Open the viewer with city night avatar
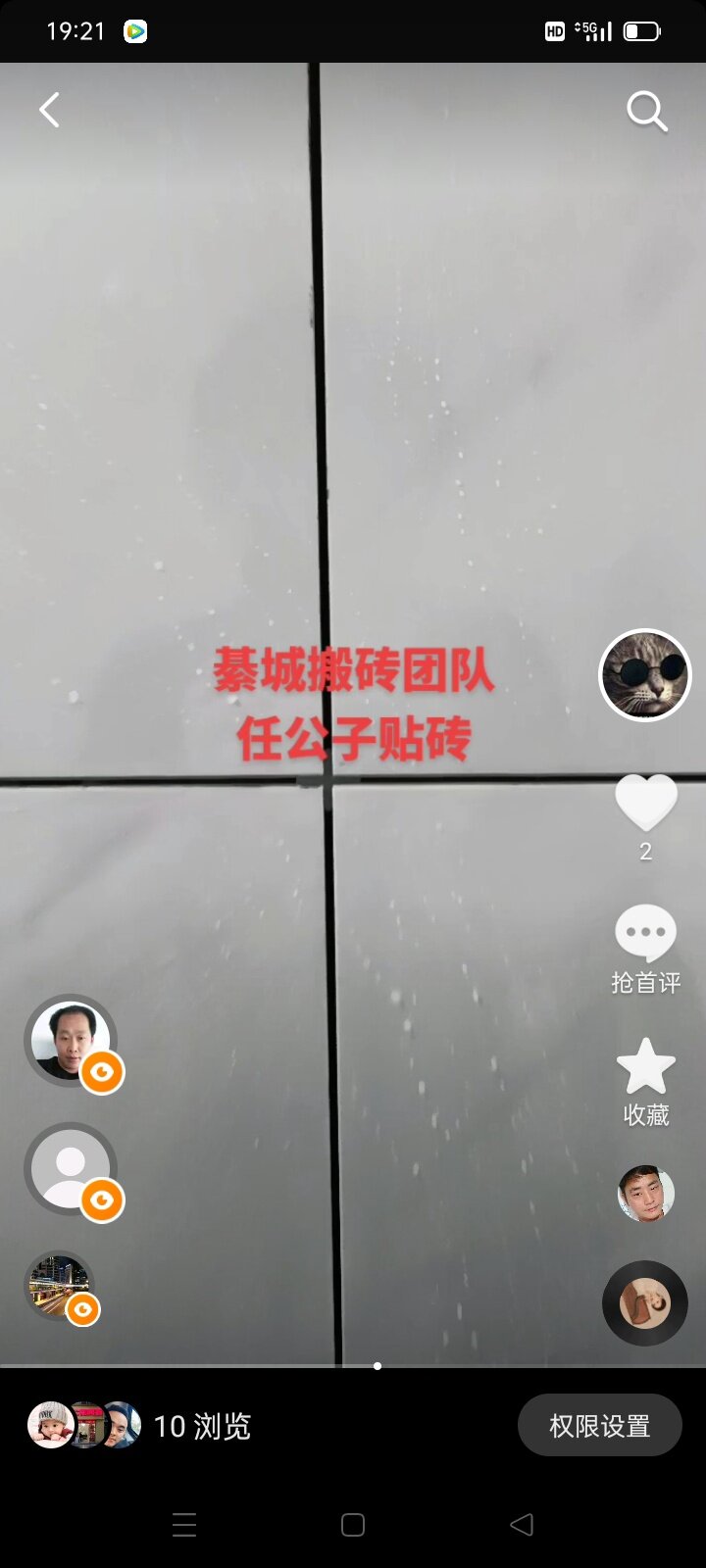This screenshot has width=706, height=1568. [61, 1285]
